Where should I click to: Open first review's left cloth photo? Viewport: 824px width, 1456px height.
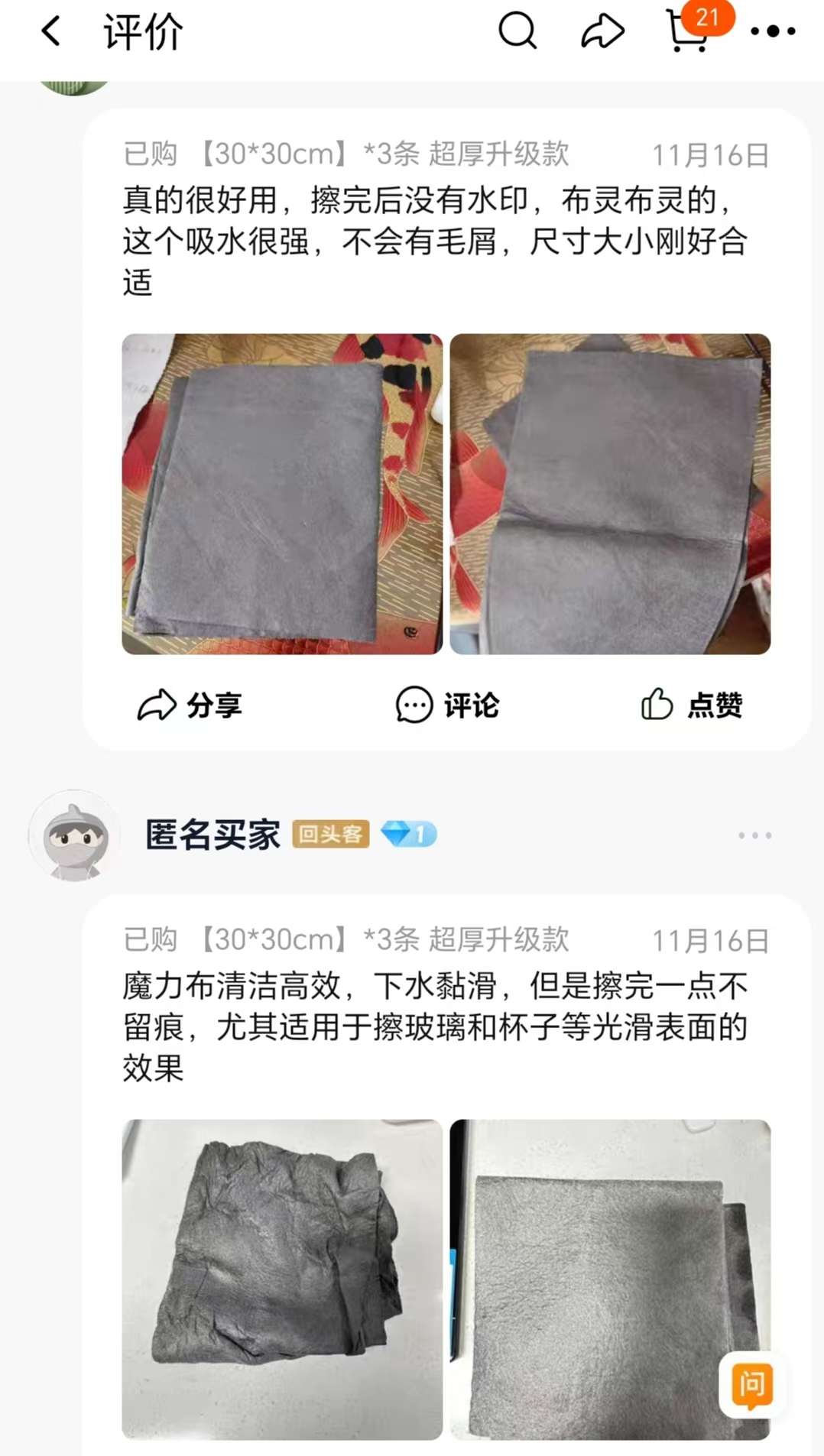pyautogui.click(x=282, y=494)
